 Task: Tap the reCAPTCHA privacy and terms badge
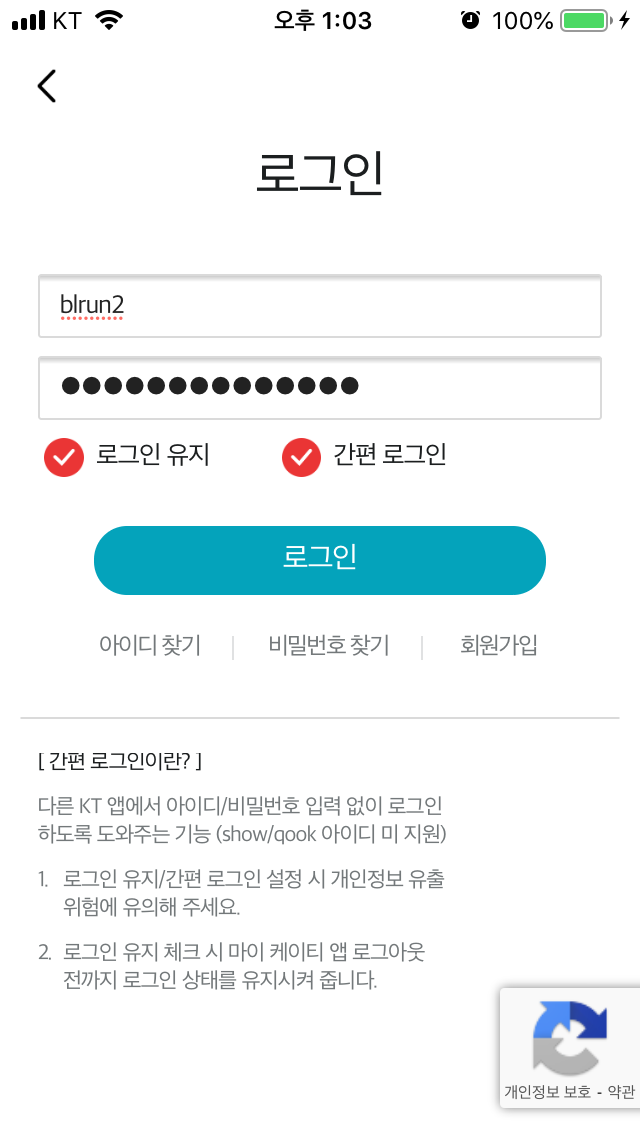[570, 1048]
